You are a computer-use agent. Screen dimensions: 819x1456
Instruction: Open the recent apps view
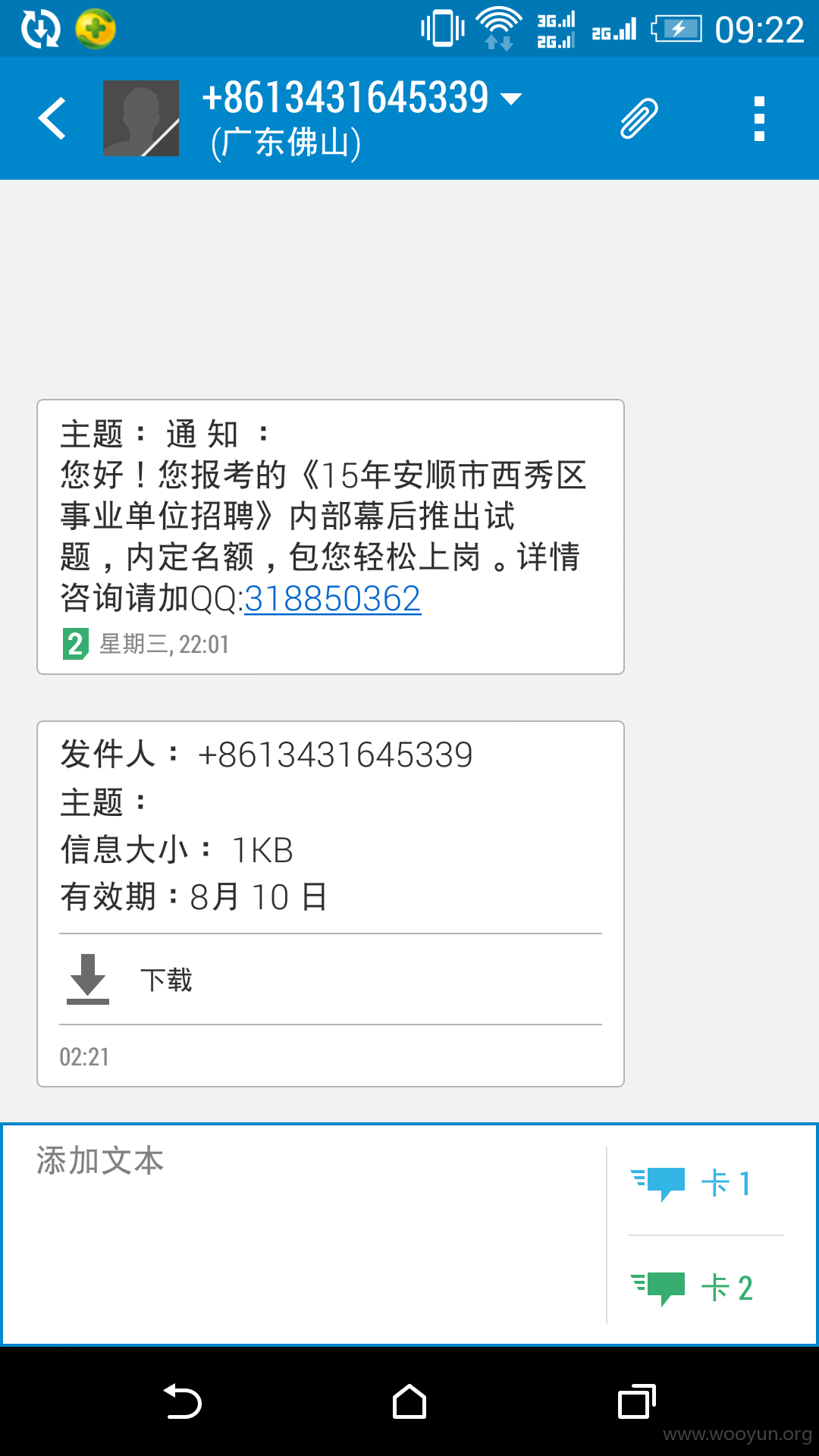pos(637,1401)
